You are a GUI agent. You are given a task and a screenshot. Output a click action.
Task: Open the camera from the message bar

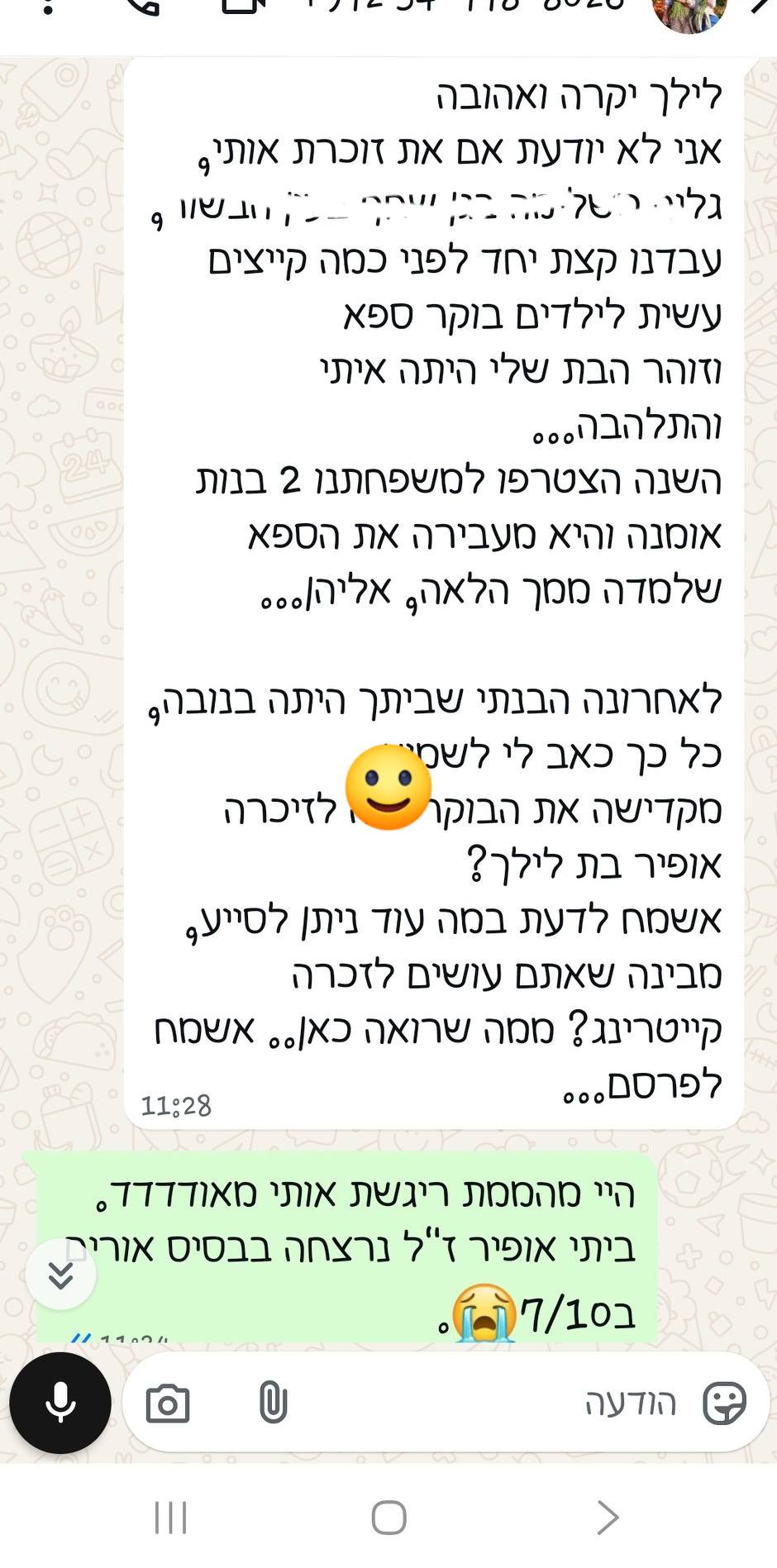pos(168,1404)
